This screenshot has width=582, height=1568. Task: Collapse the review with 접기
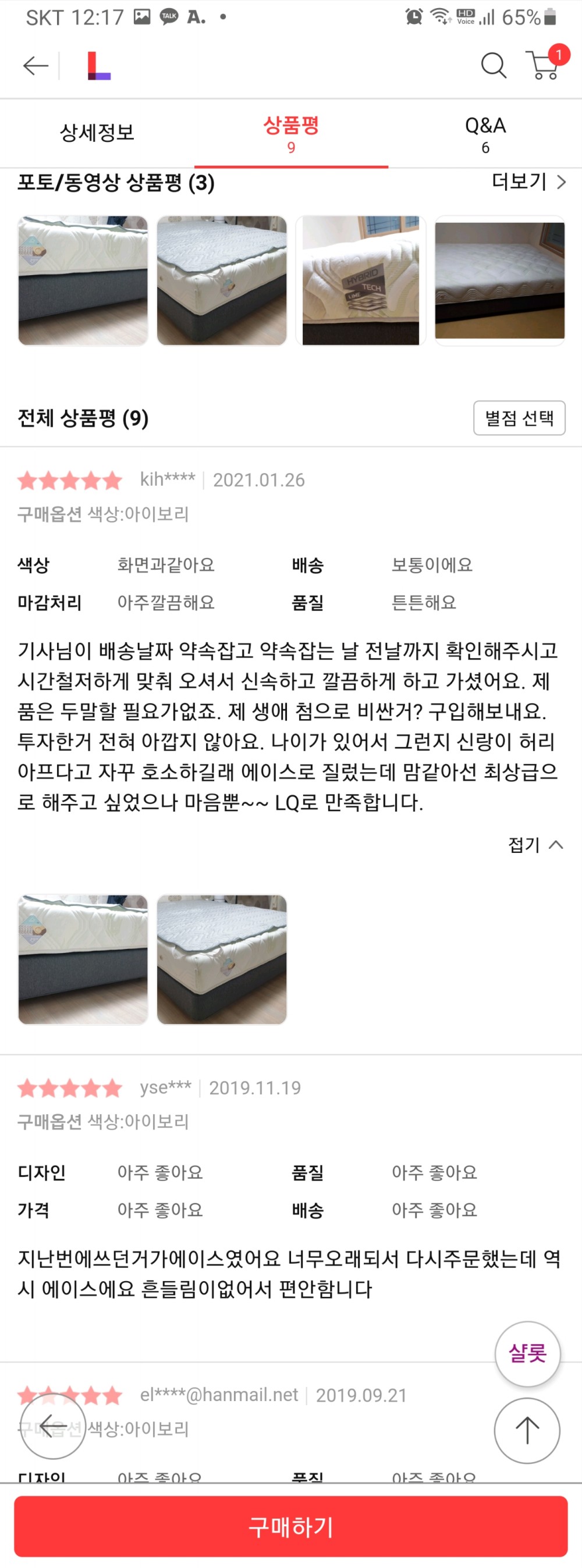[534, 845]
